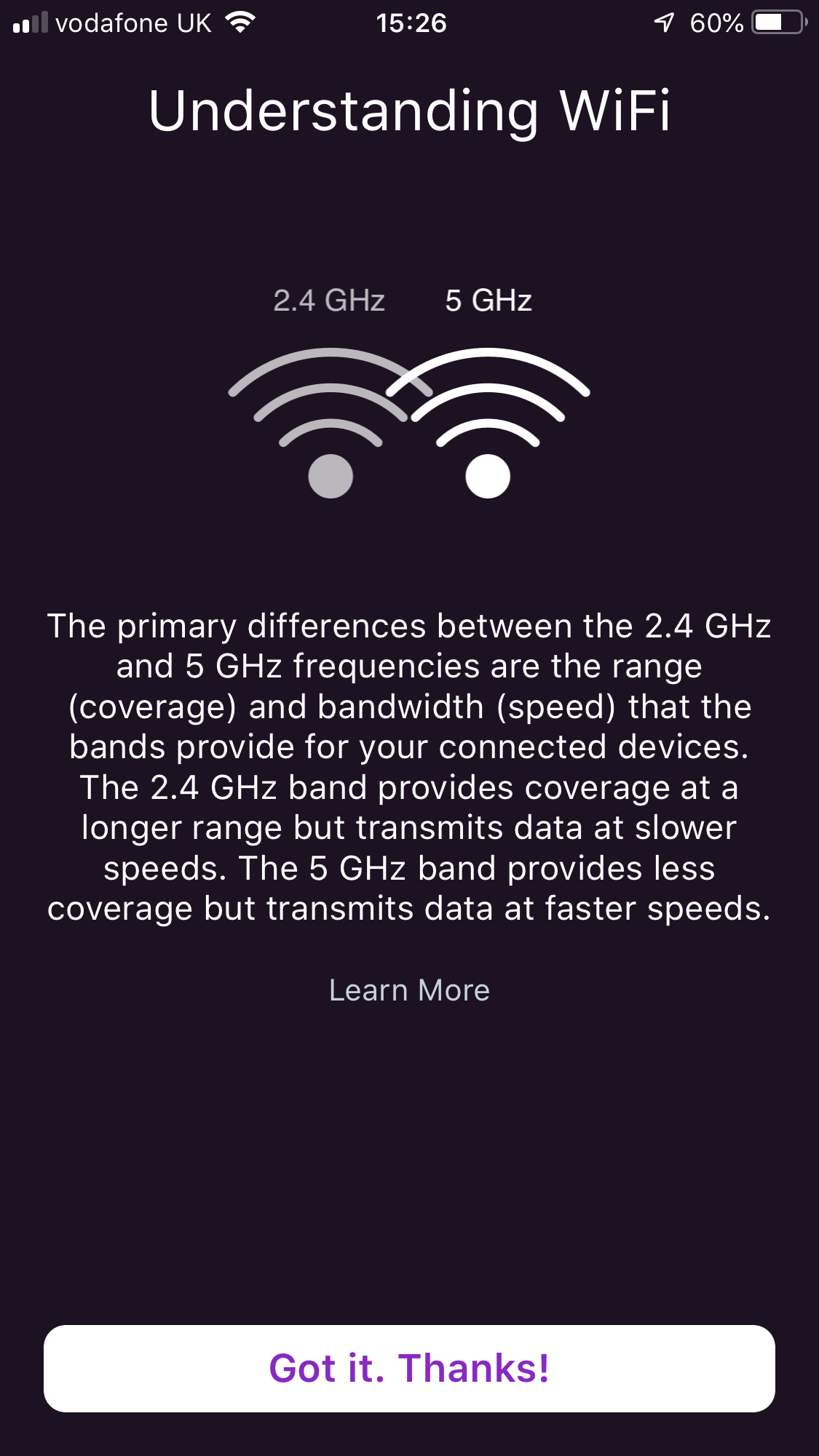The height and width of the screenshot is (1456, 819).
Task: Tap the Got it. Thanks! button
Action: [x=409, y=1368]
